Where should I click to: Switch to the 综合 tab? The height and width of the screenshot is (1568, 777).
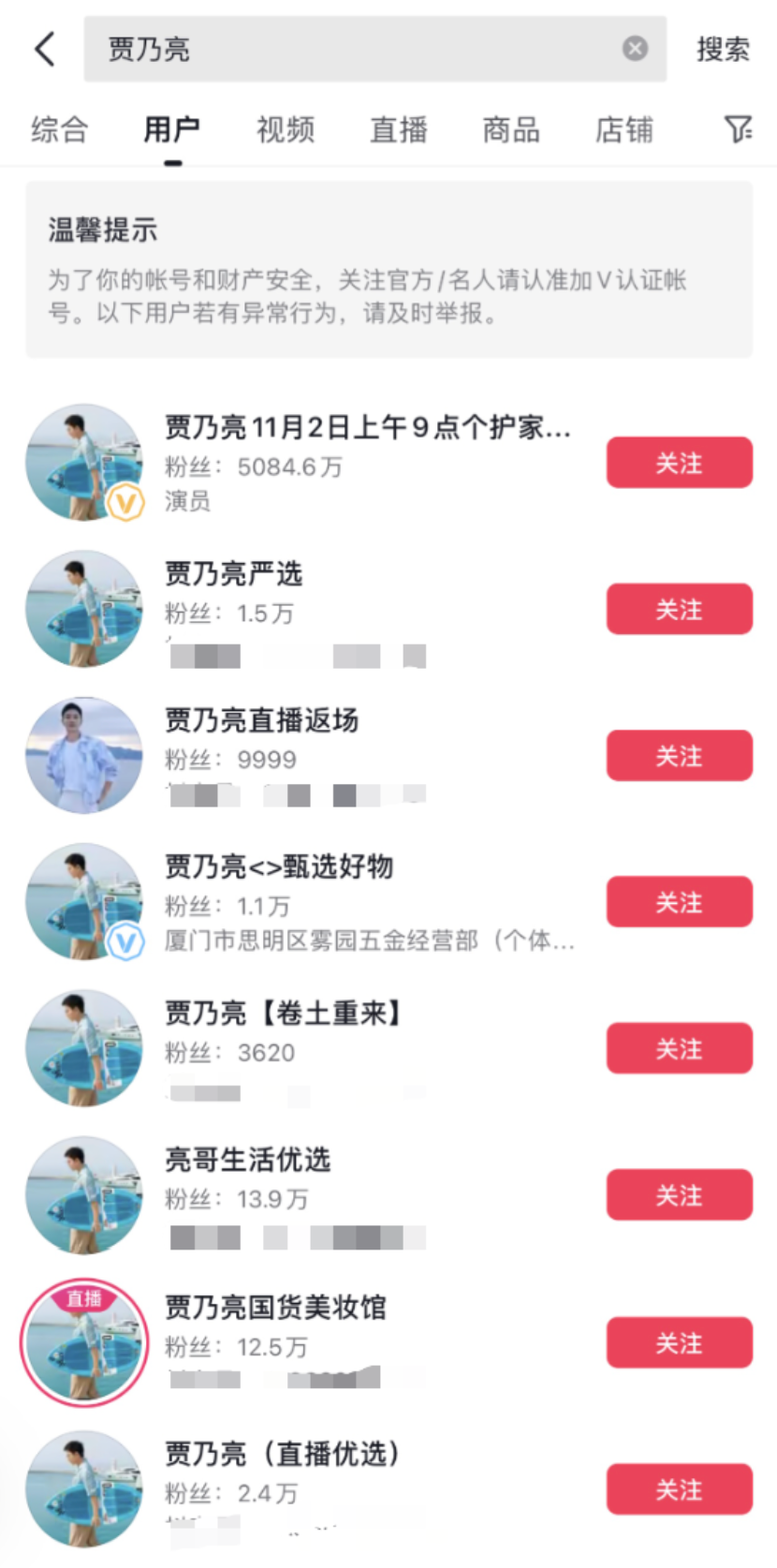[59, 129]
